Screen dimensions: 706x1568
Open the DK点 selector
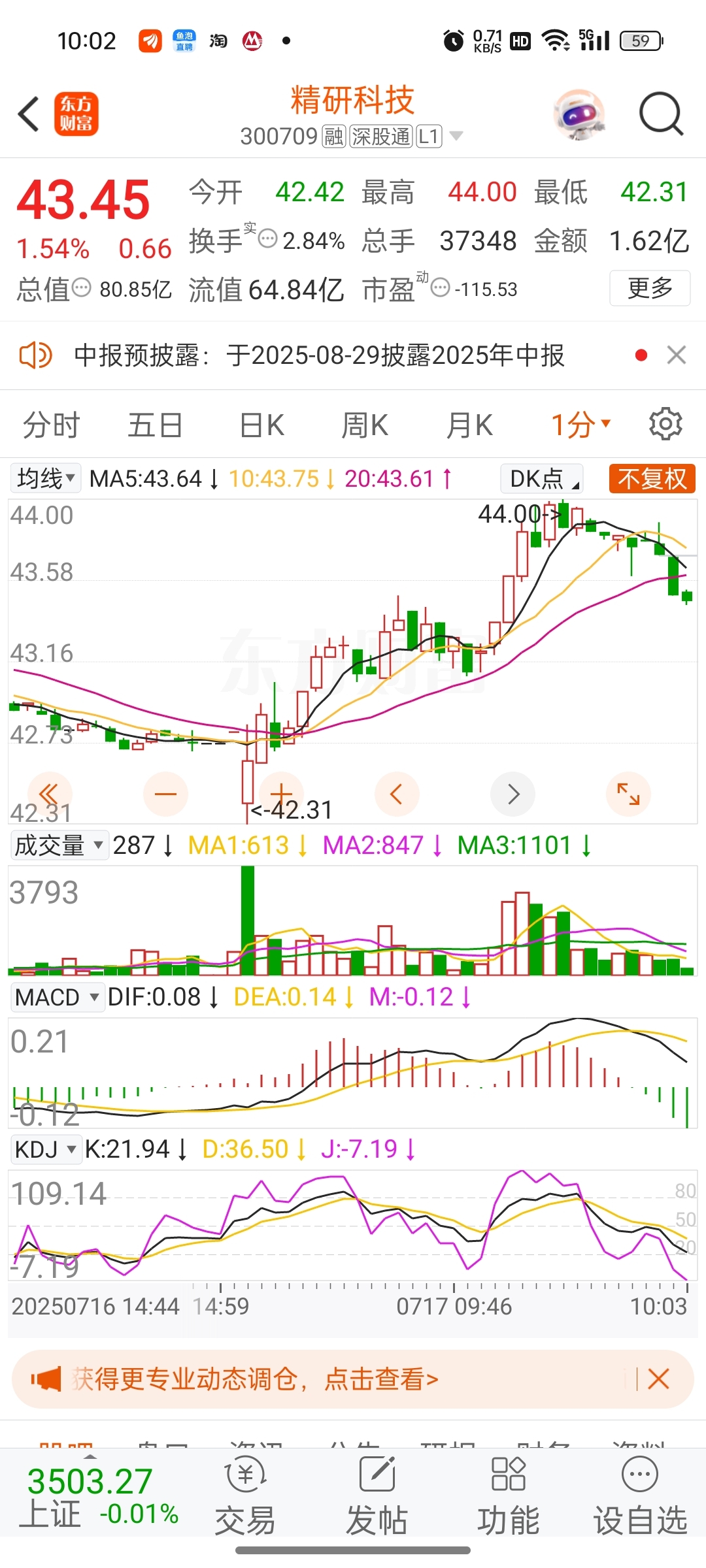coord(542,479)
